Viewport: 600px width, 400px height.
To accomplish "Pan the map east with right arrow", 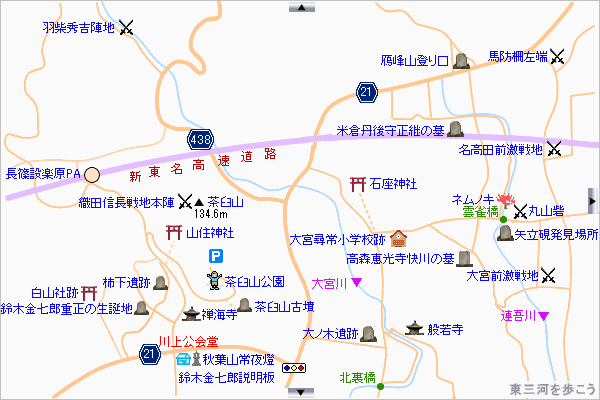I will (593, 201).
